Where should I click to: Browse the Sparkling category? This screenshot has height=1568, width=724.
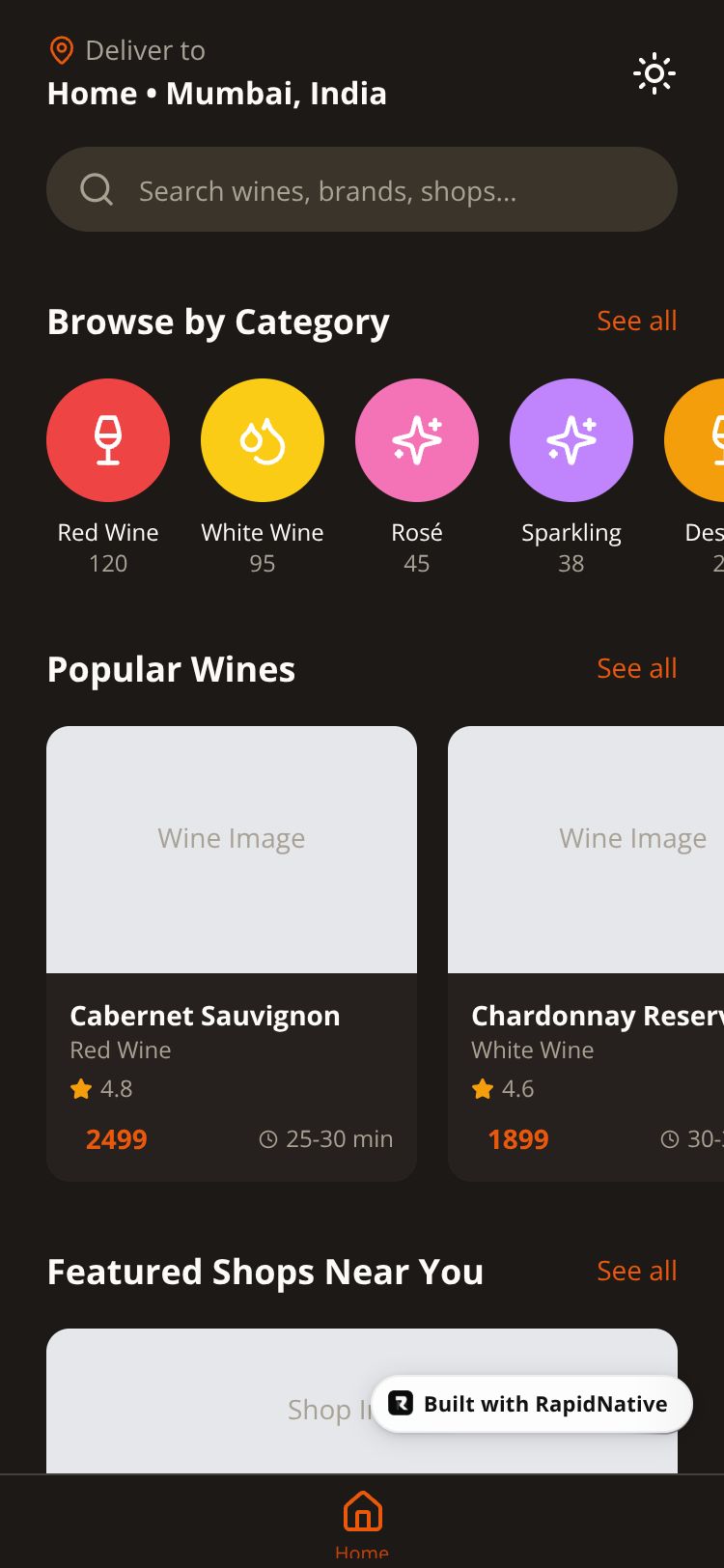[571, 440]
